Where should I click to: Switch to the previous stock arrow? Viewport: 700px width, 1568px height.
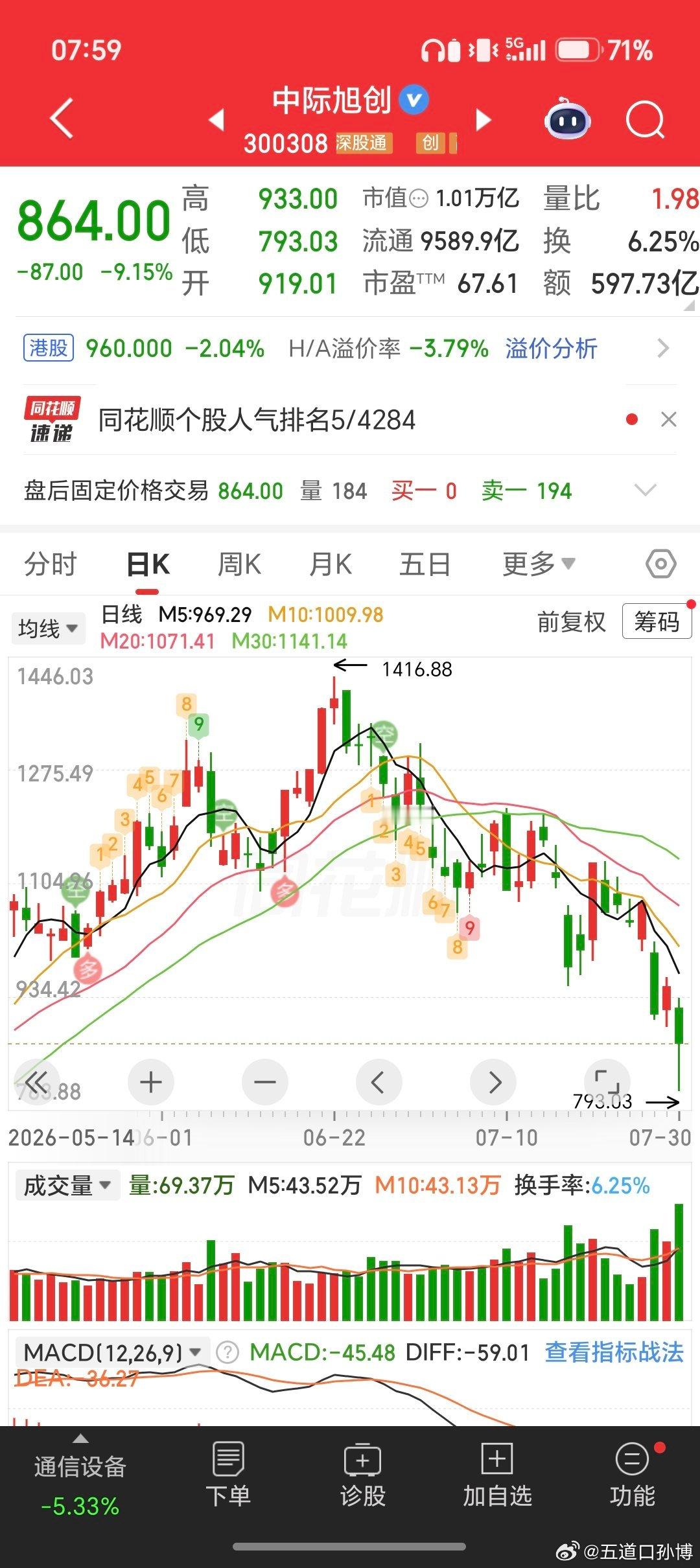point(216,120)
